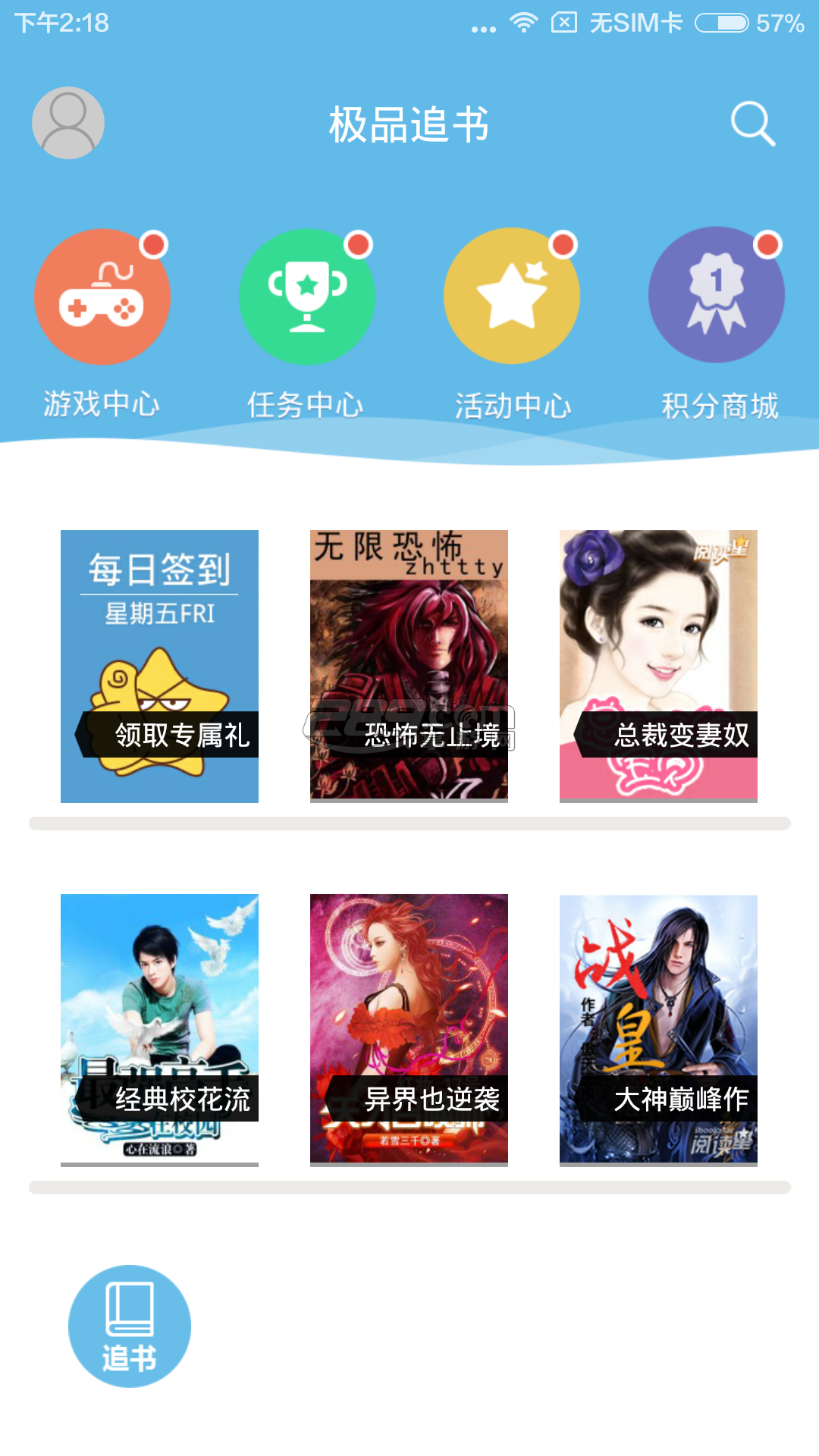Viewport: 819px width, 1456px height.
Task: Go to 任务中心 task center
Action: click(307, 297)
